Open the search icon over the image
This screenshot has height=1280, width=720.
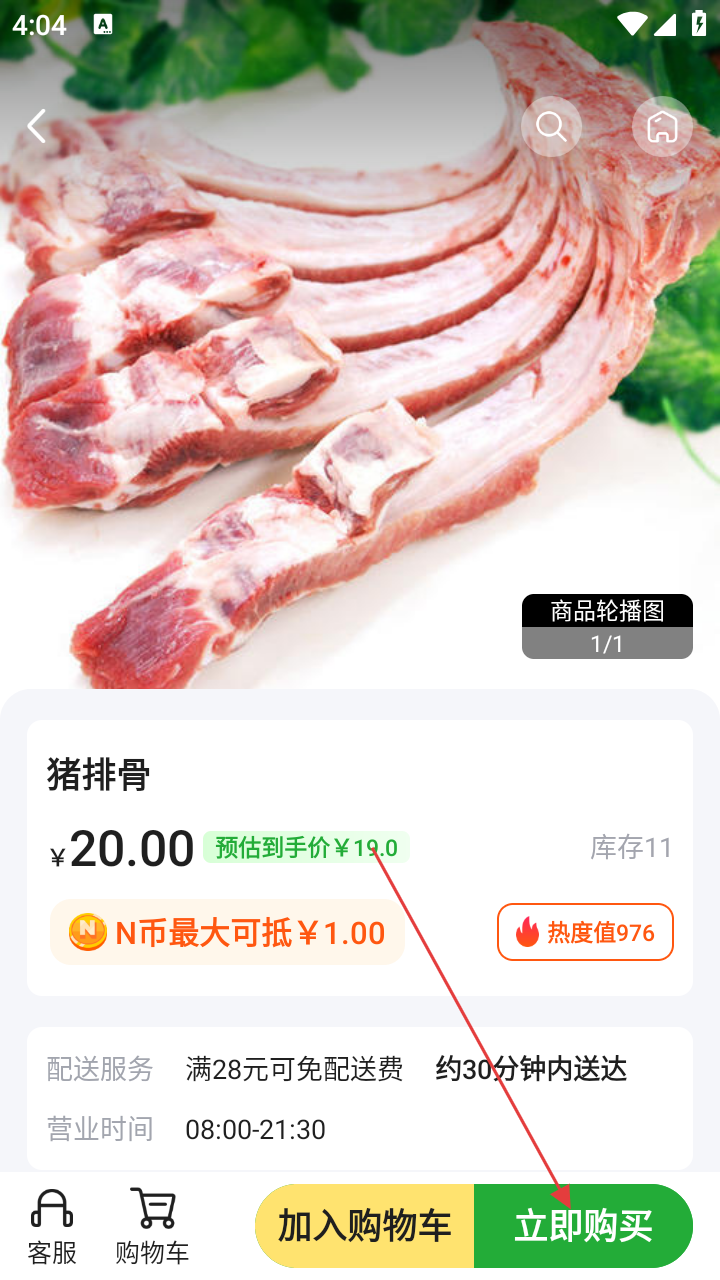551,127
